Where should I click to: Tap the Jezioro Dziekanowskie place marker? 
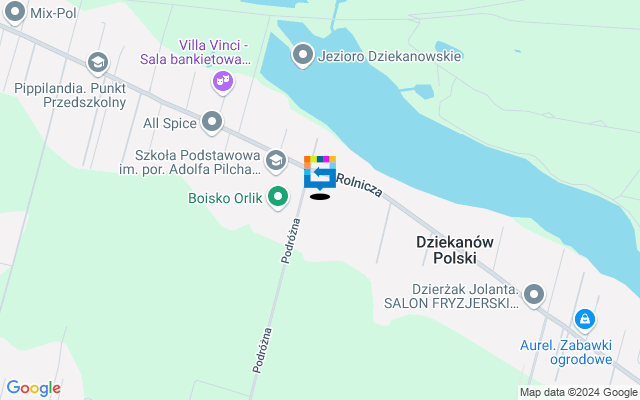[x=303, y=55]
